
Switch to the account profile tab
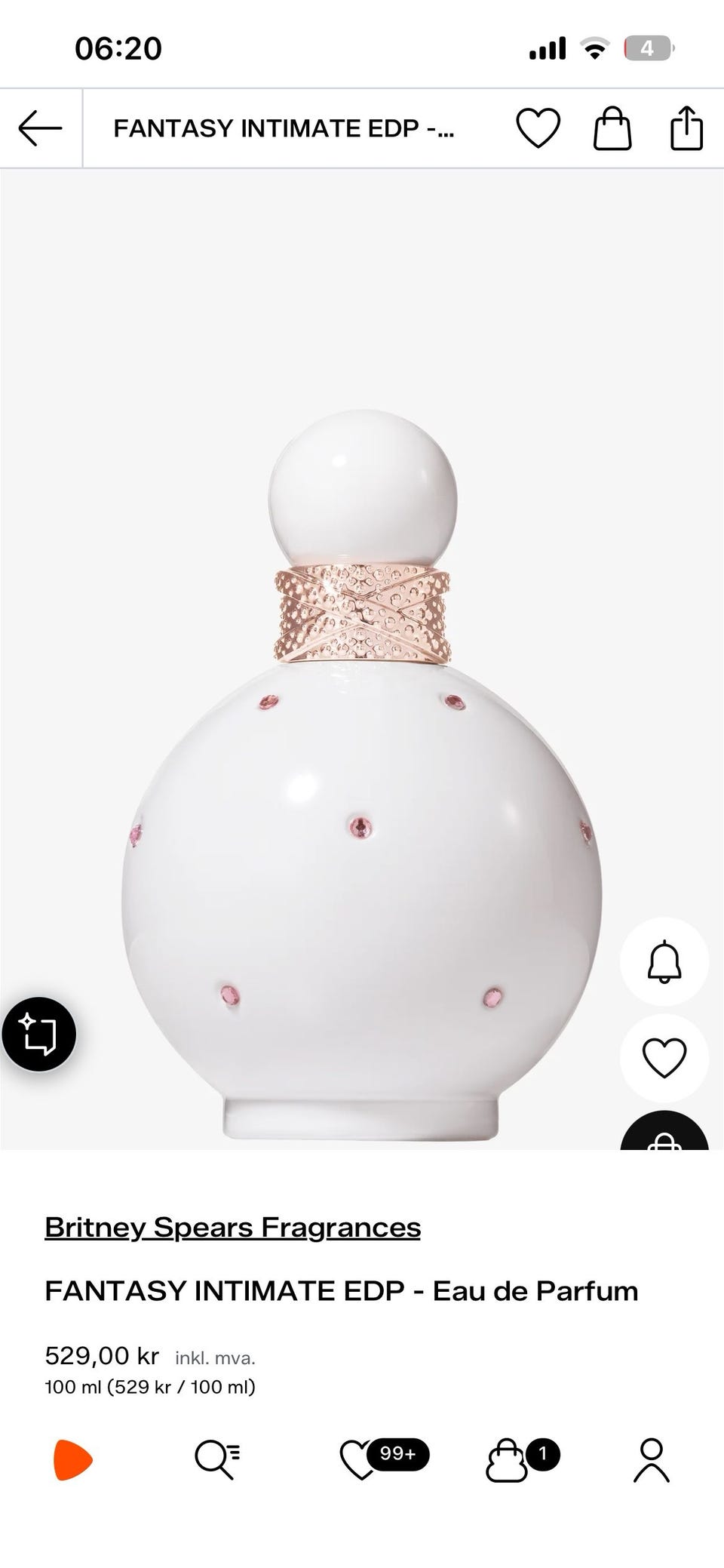(x=652, y=1460)
